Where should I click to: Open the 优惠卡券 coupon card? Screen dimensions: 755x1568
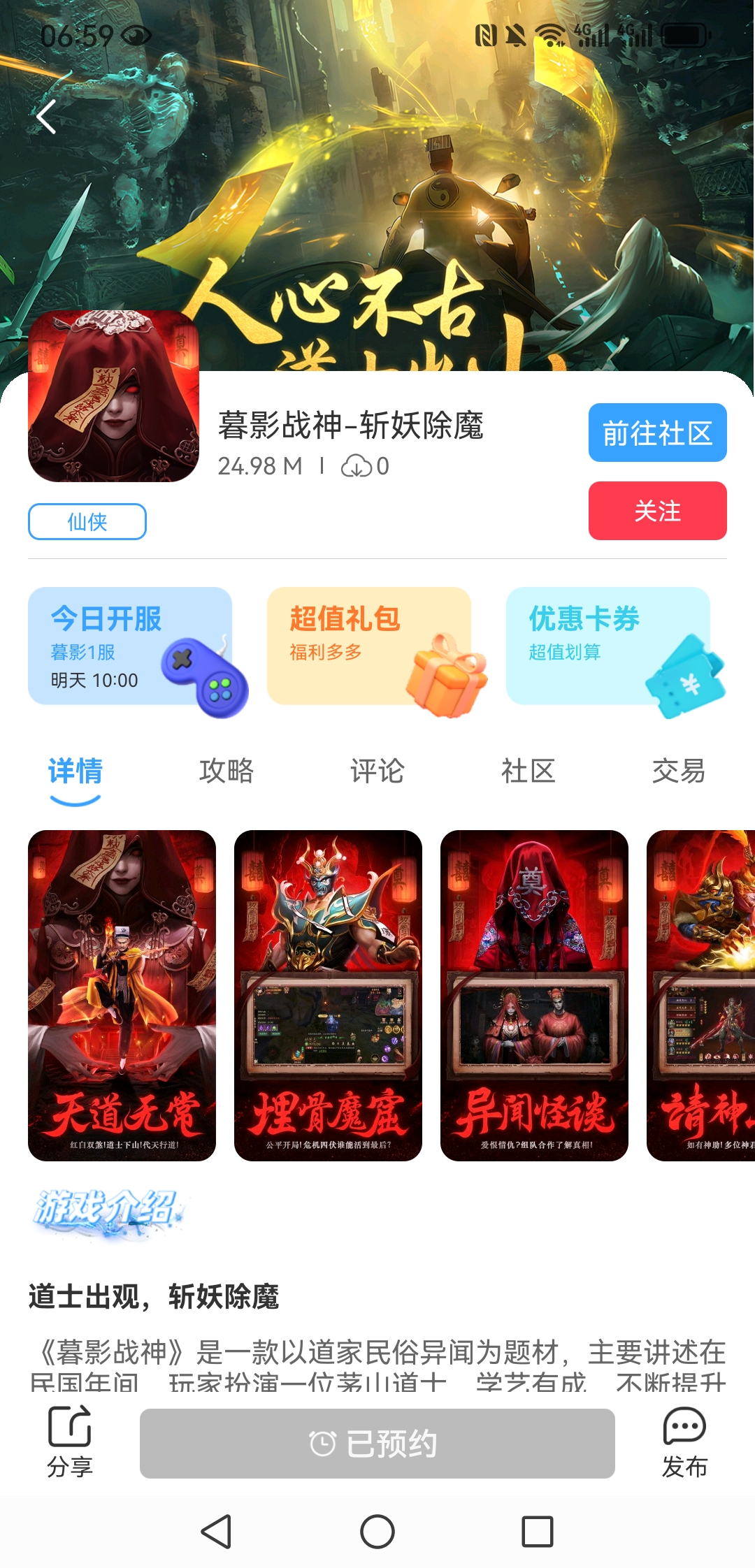coord(608,646)
